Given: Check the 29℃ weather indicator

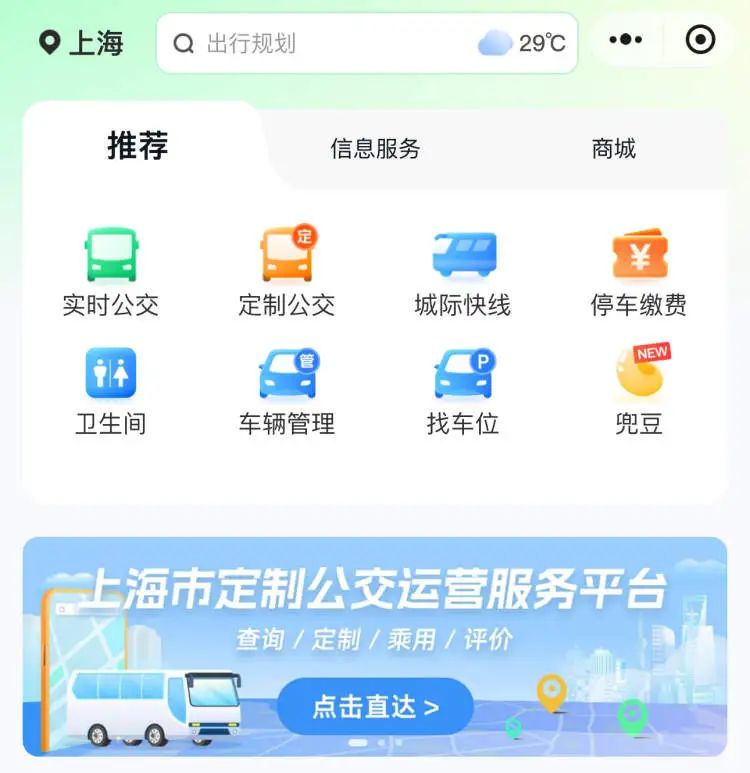Looking at the screenshot, I should (x=522, y=43).
